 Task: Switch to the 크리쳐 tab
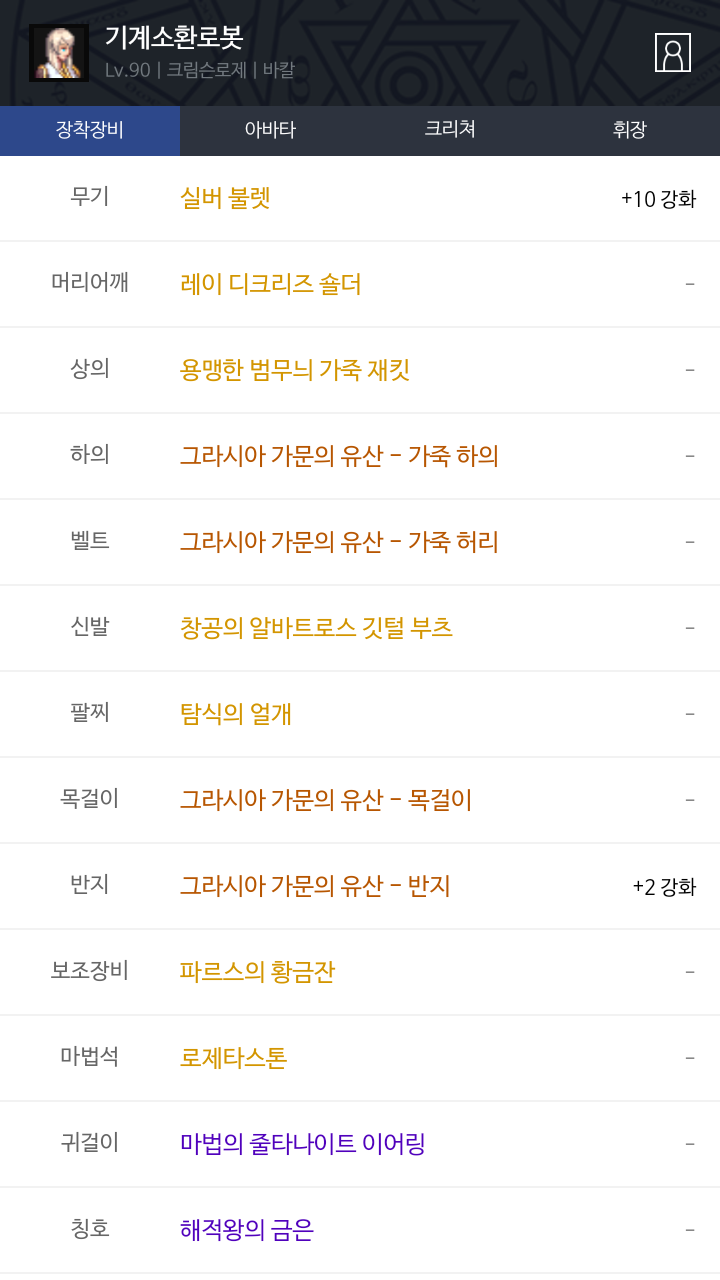[x=450, y=130]
